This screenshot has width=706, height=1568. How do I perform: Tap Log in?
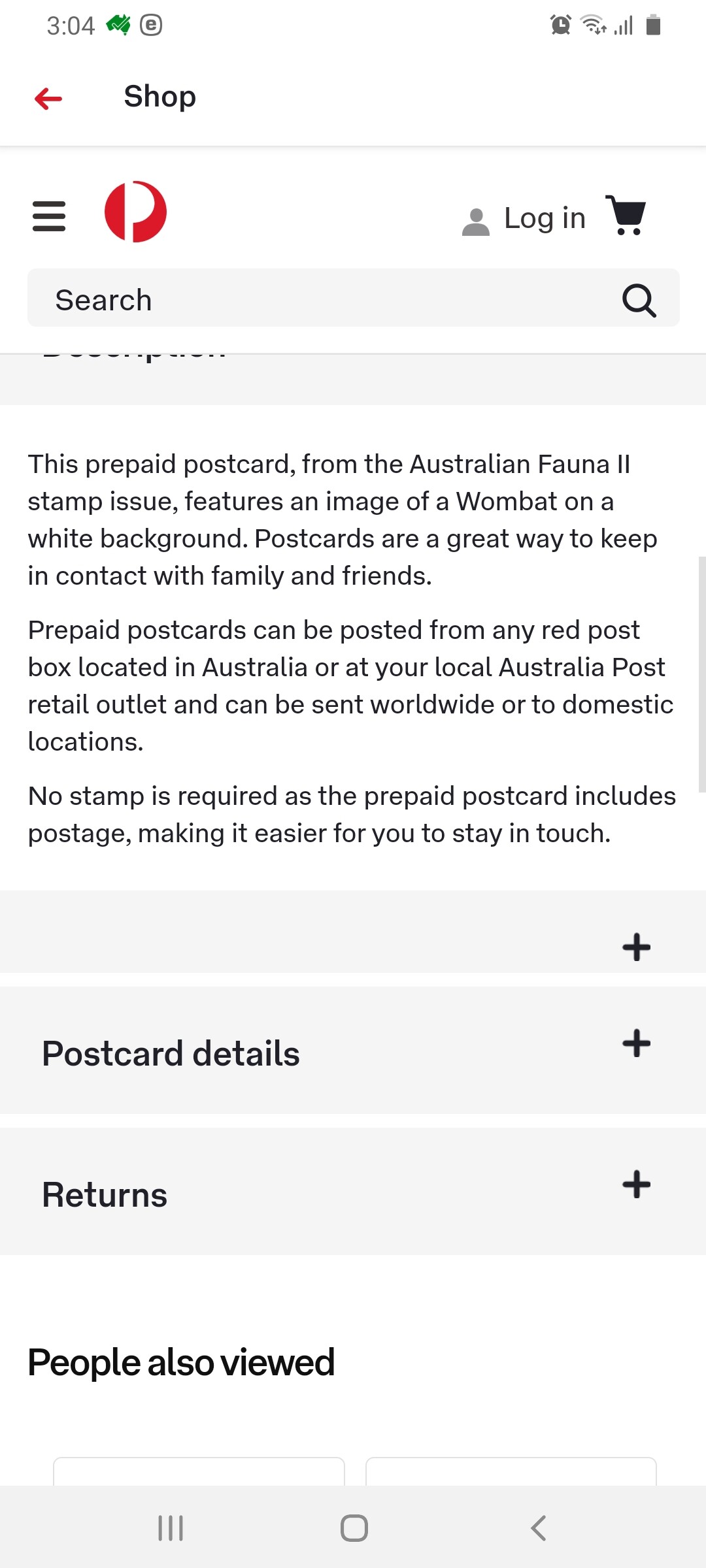tap(524, 219)
